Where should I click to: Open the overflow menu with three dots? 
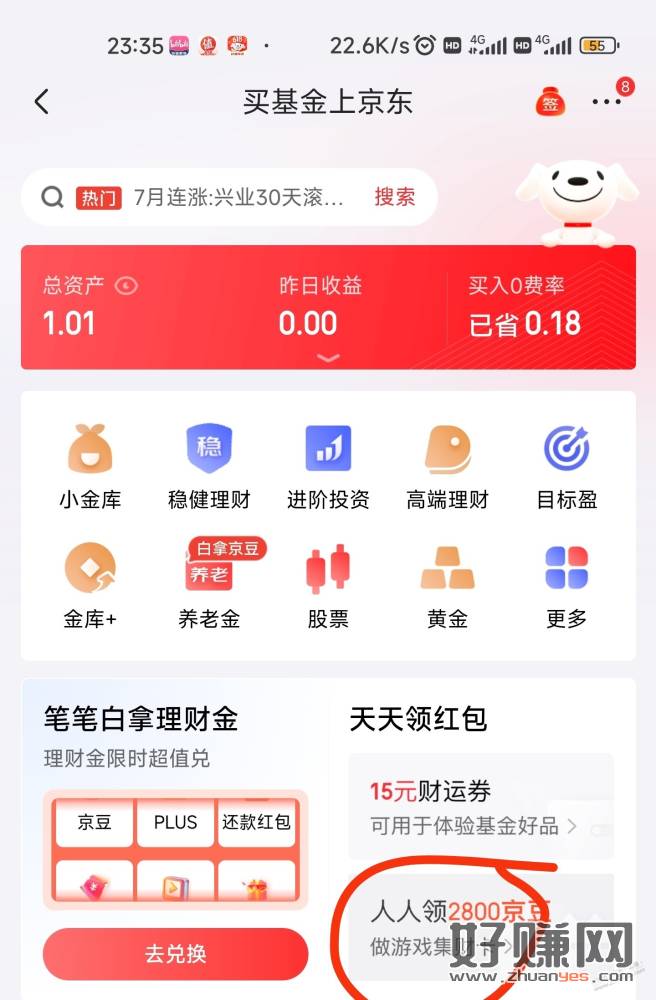coord(606,102)
